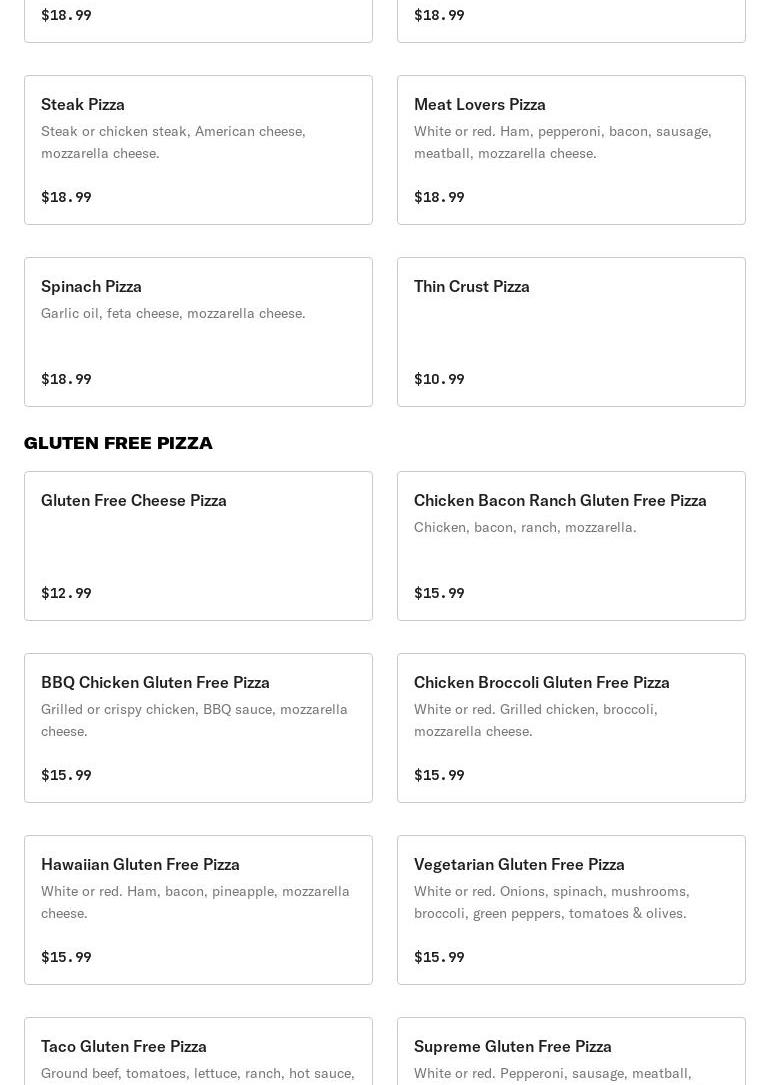Select Chicken Bacon Ranch Gluten Free Pizza
Viewport: 770px width, 1085px height.
(x=571, y=546)
